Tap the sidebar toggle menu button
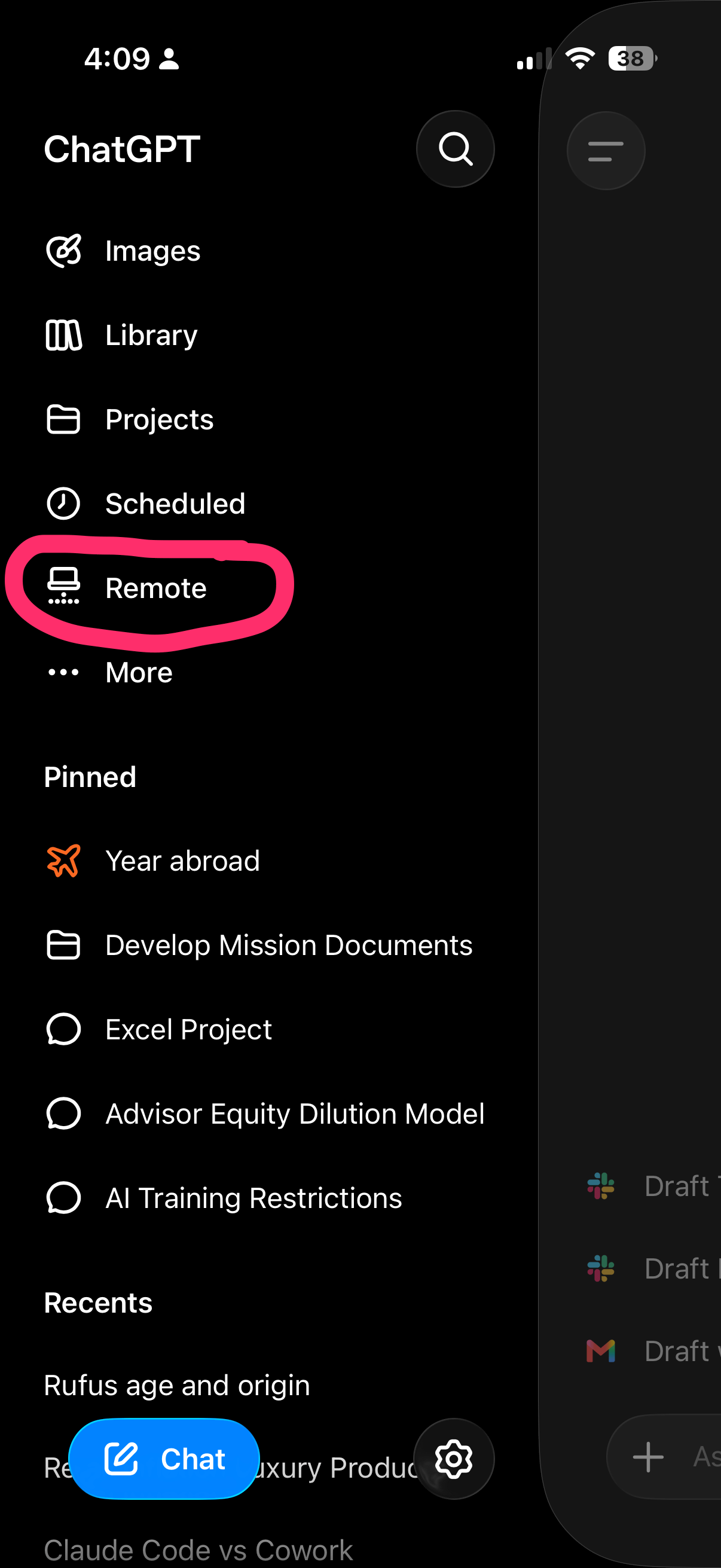 pyautogui.click(x=606, y=150)
